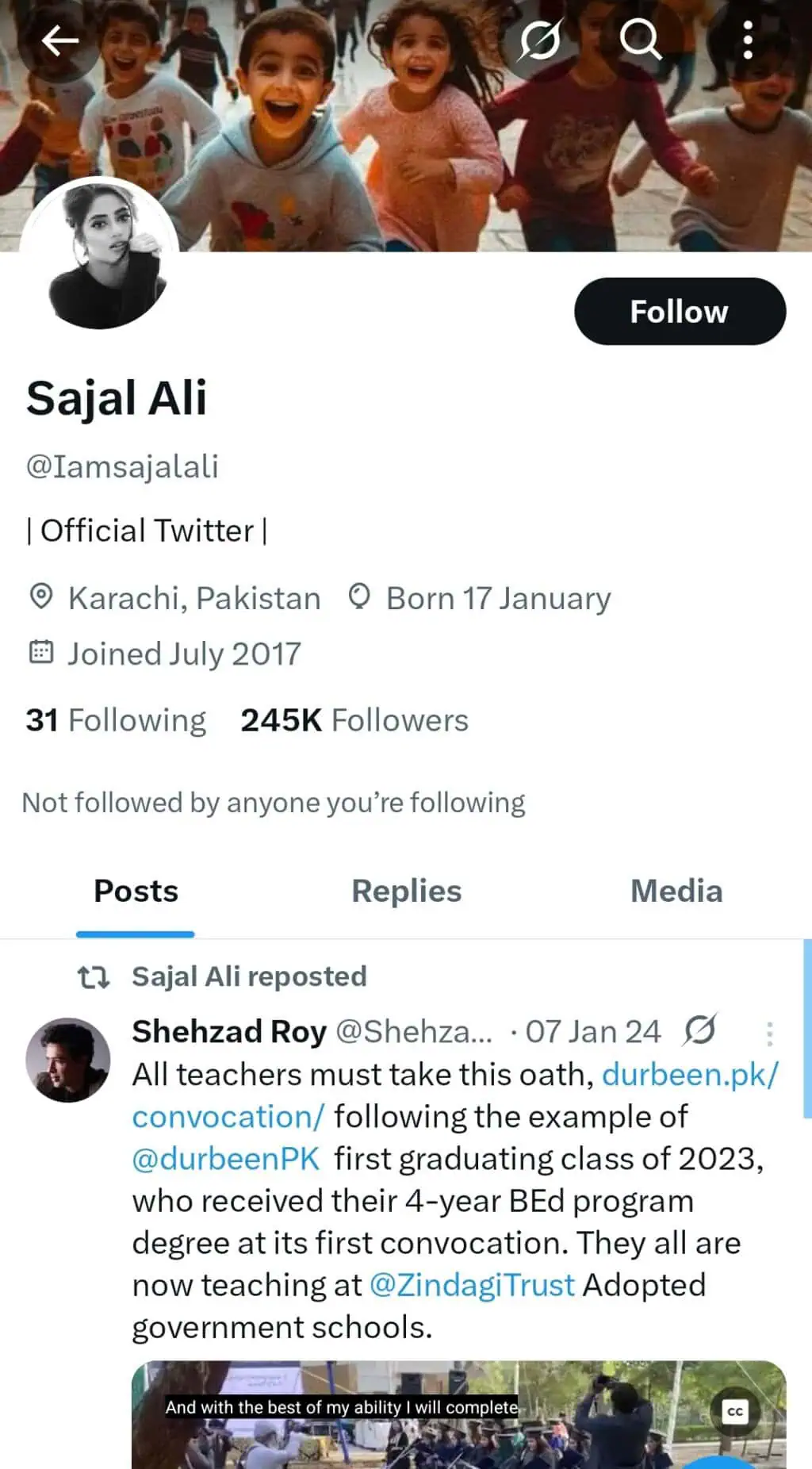
Task: Go back using the top arrow
Action: point(60,40)
